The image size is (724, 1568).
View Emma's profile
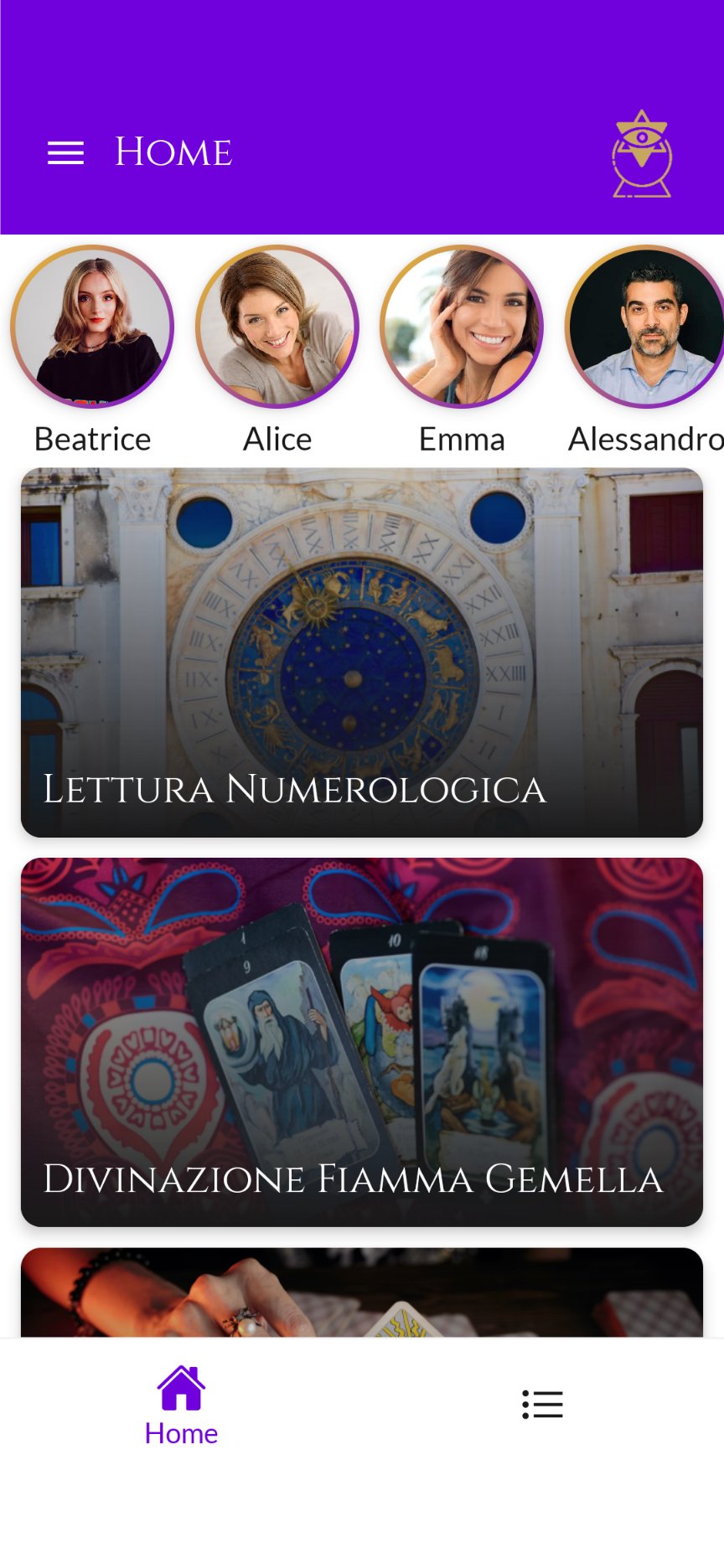pos(462,327)
